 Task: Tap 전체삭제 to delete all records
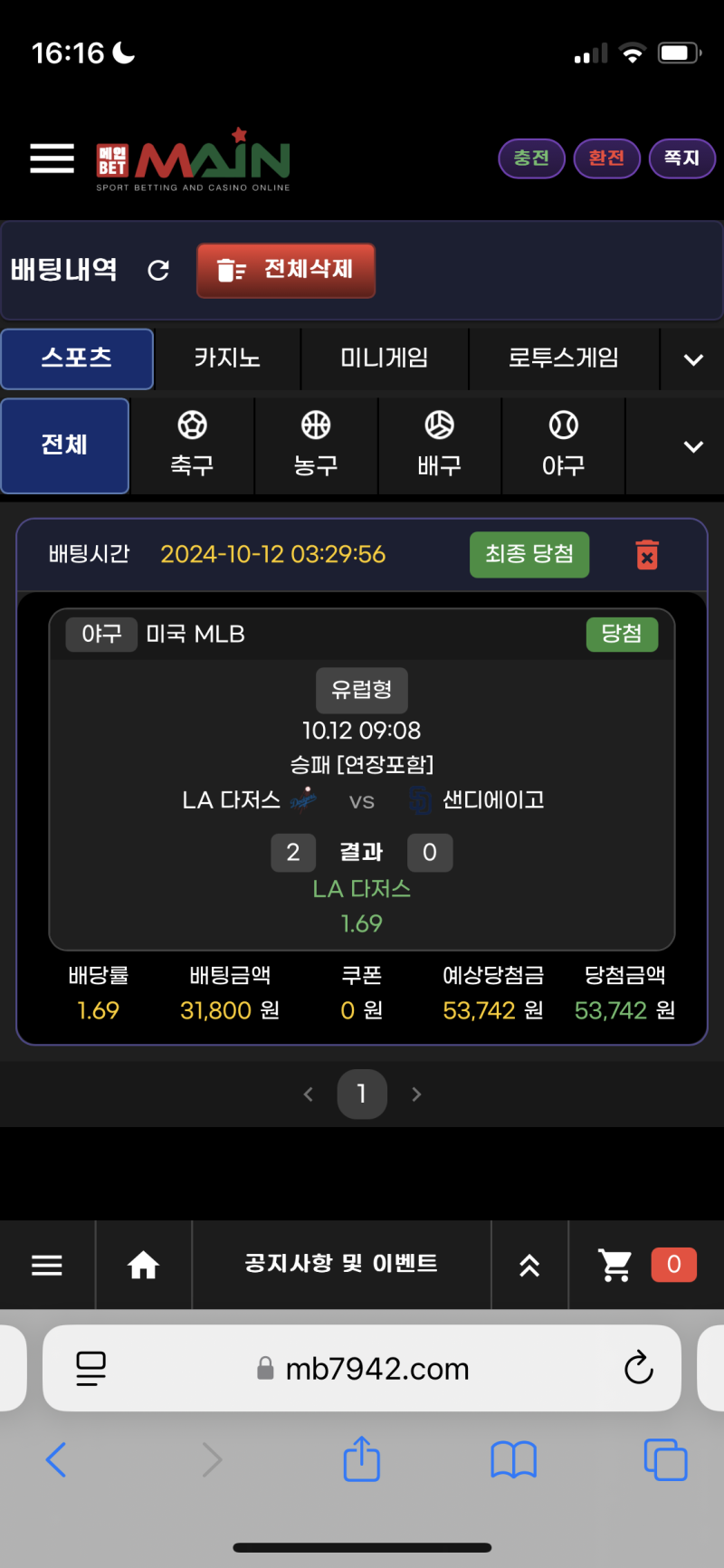coord(286,270)
